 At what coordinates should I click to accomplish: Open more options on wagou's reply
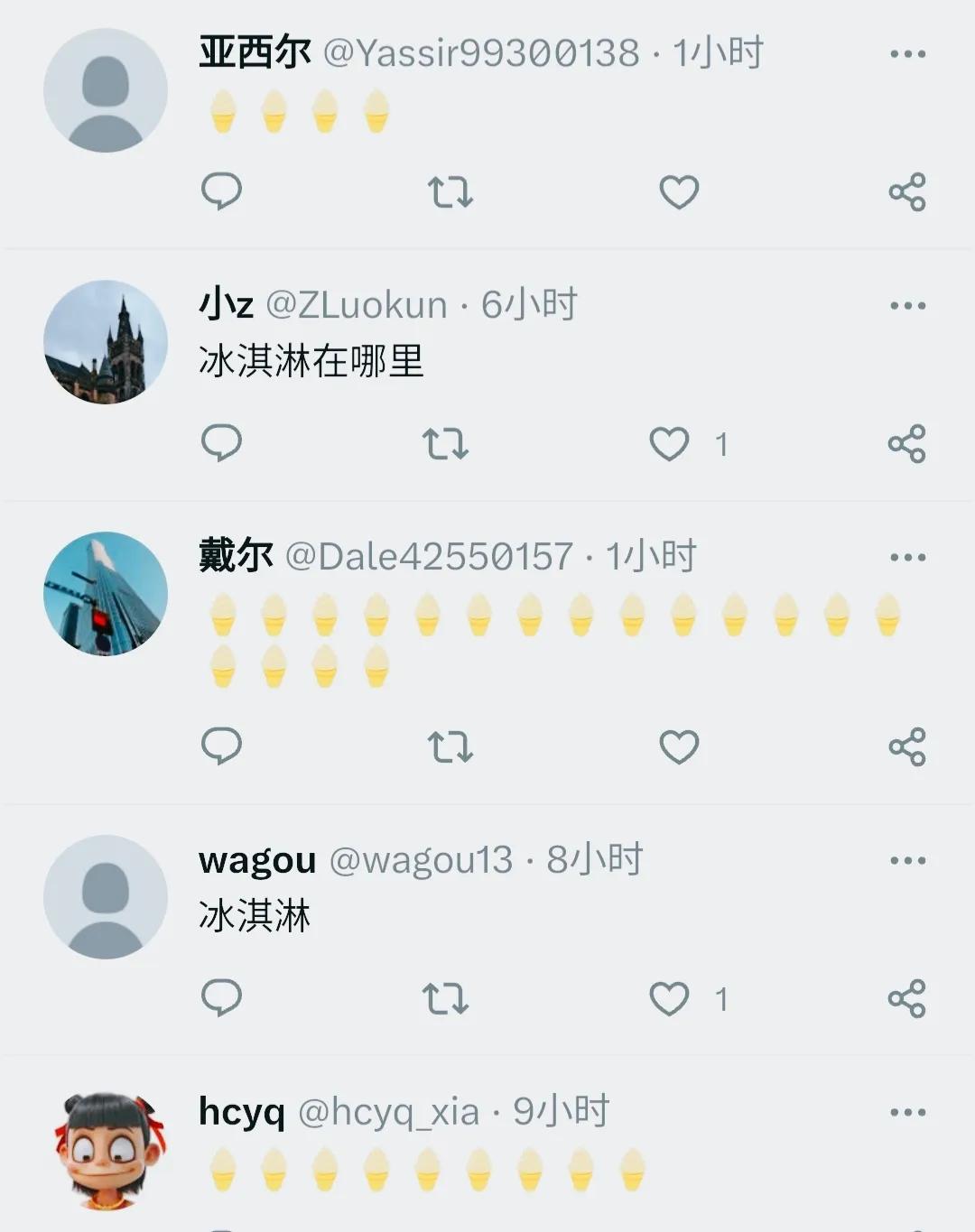(907, 858)
